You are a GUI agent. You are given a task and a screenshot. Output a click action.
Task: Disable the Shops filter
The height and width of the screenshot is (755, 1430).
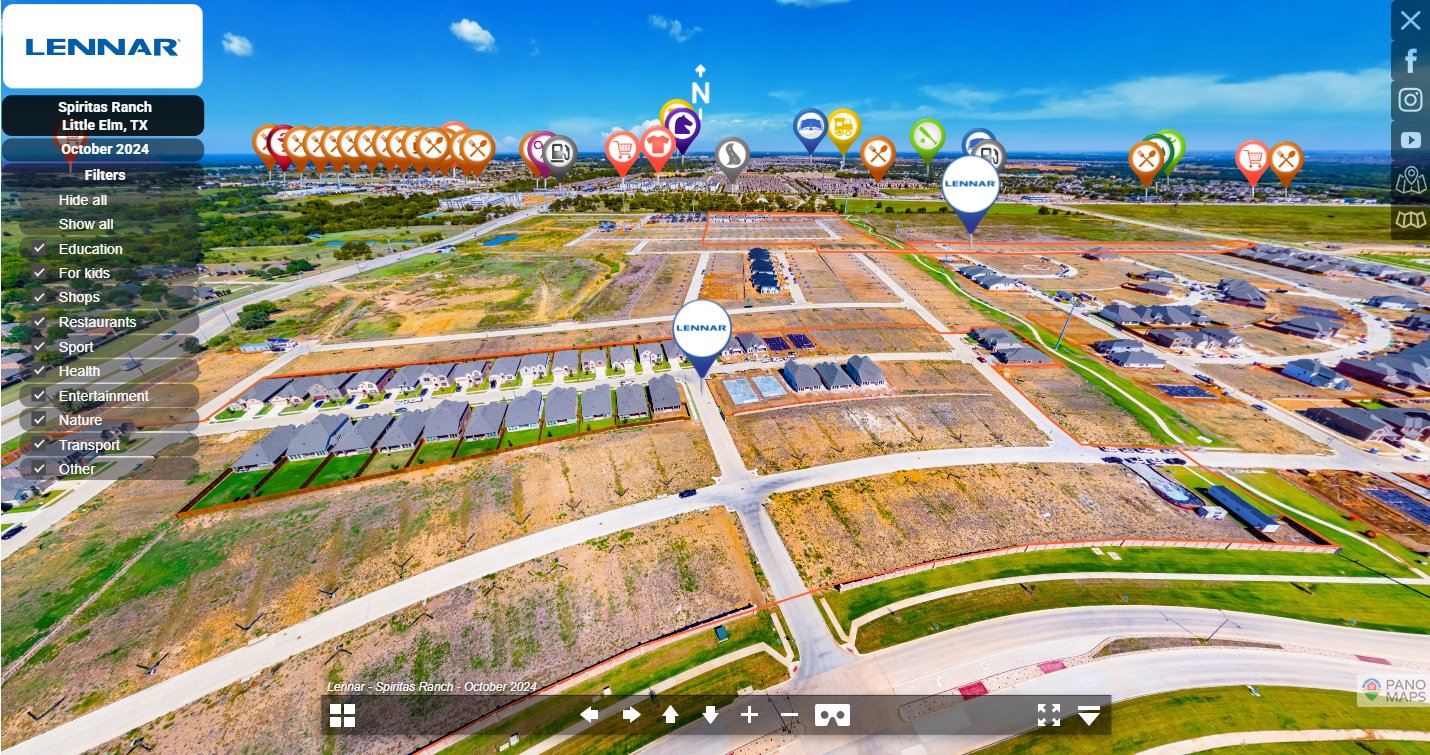click(40, 297)
